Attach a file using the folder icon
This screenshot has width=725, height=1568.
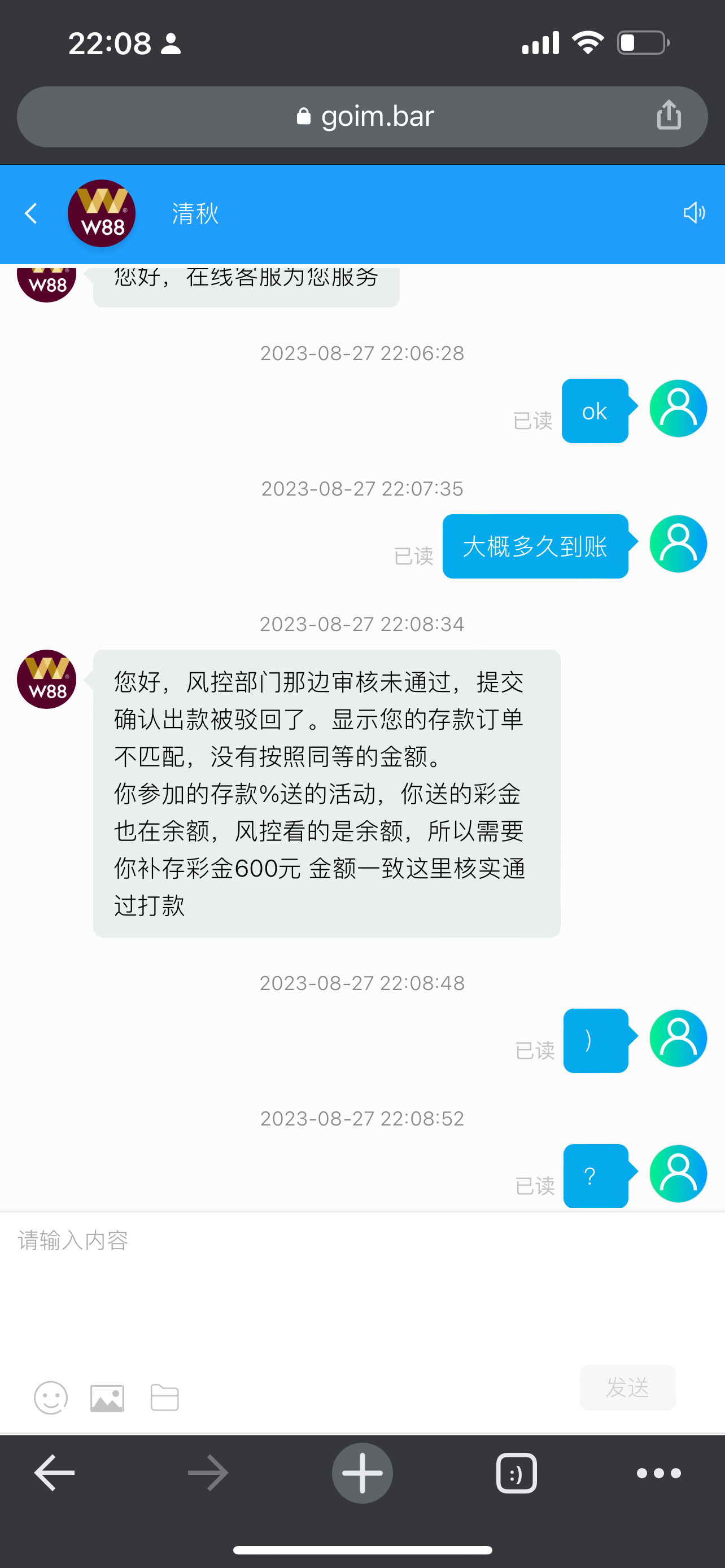click(x=164, y=1398)
